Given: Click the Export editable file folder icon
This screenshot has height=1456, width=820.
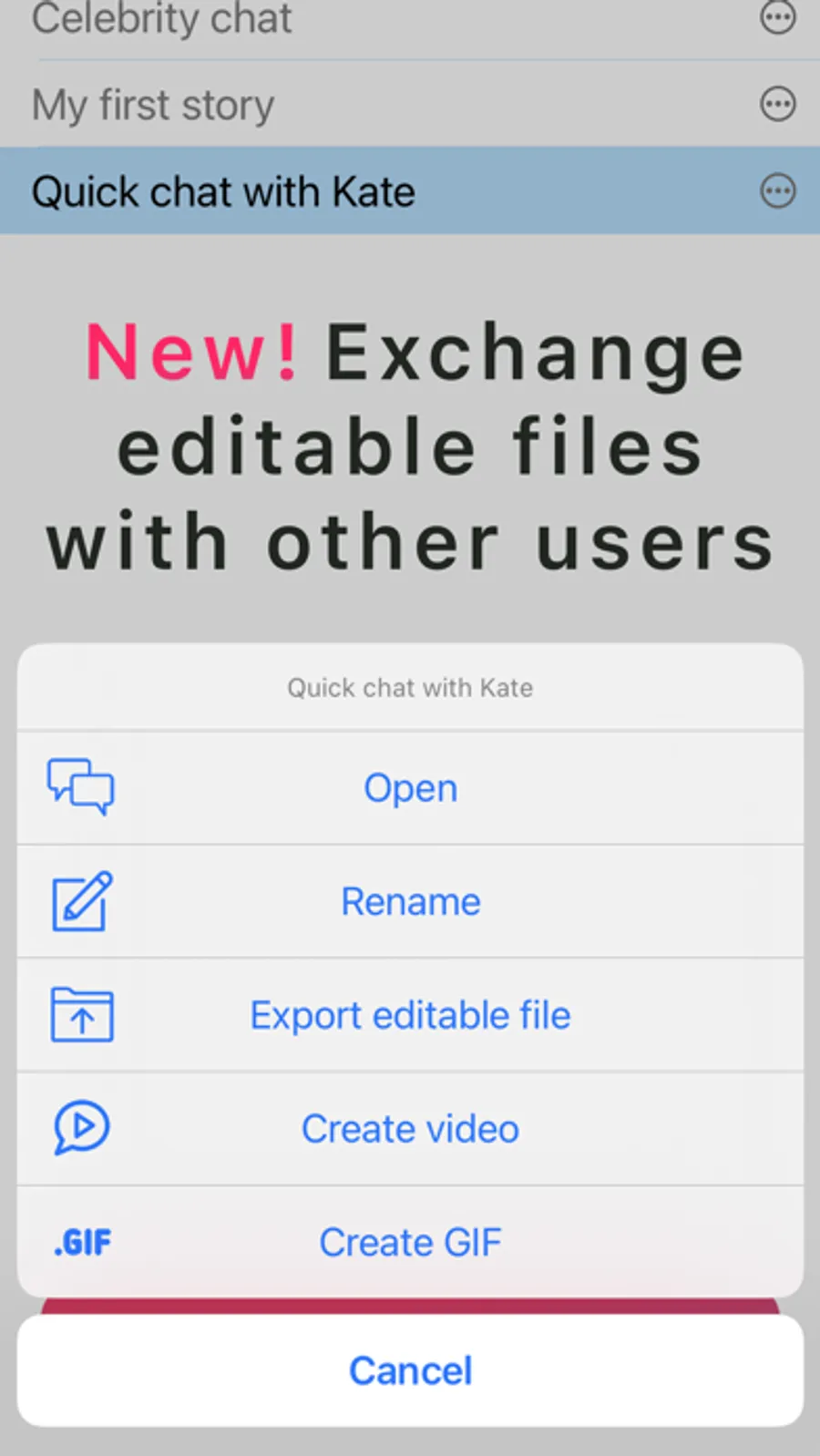Looking at the screenshot, I should [x=80, y=1015].
